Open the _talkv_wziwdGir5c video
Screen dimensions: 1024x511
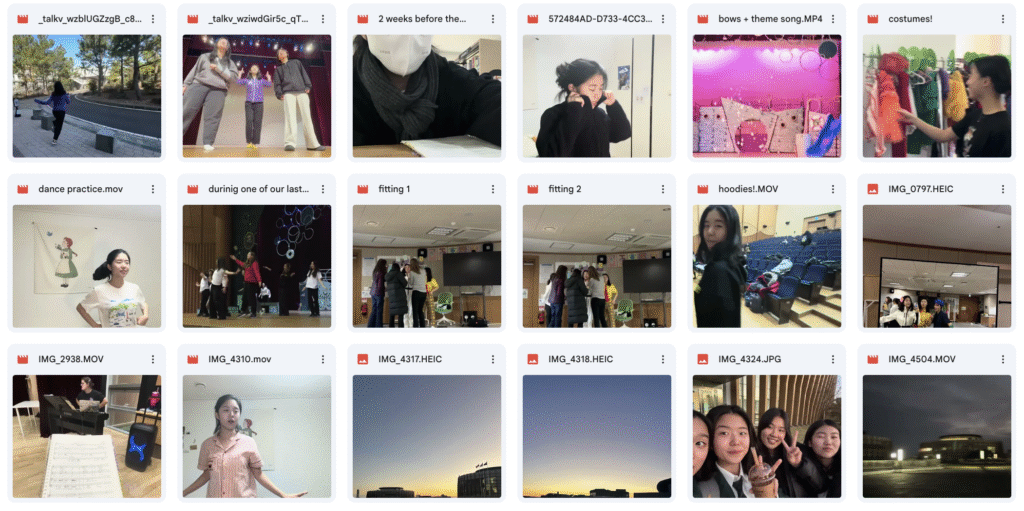coord(257,96)
